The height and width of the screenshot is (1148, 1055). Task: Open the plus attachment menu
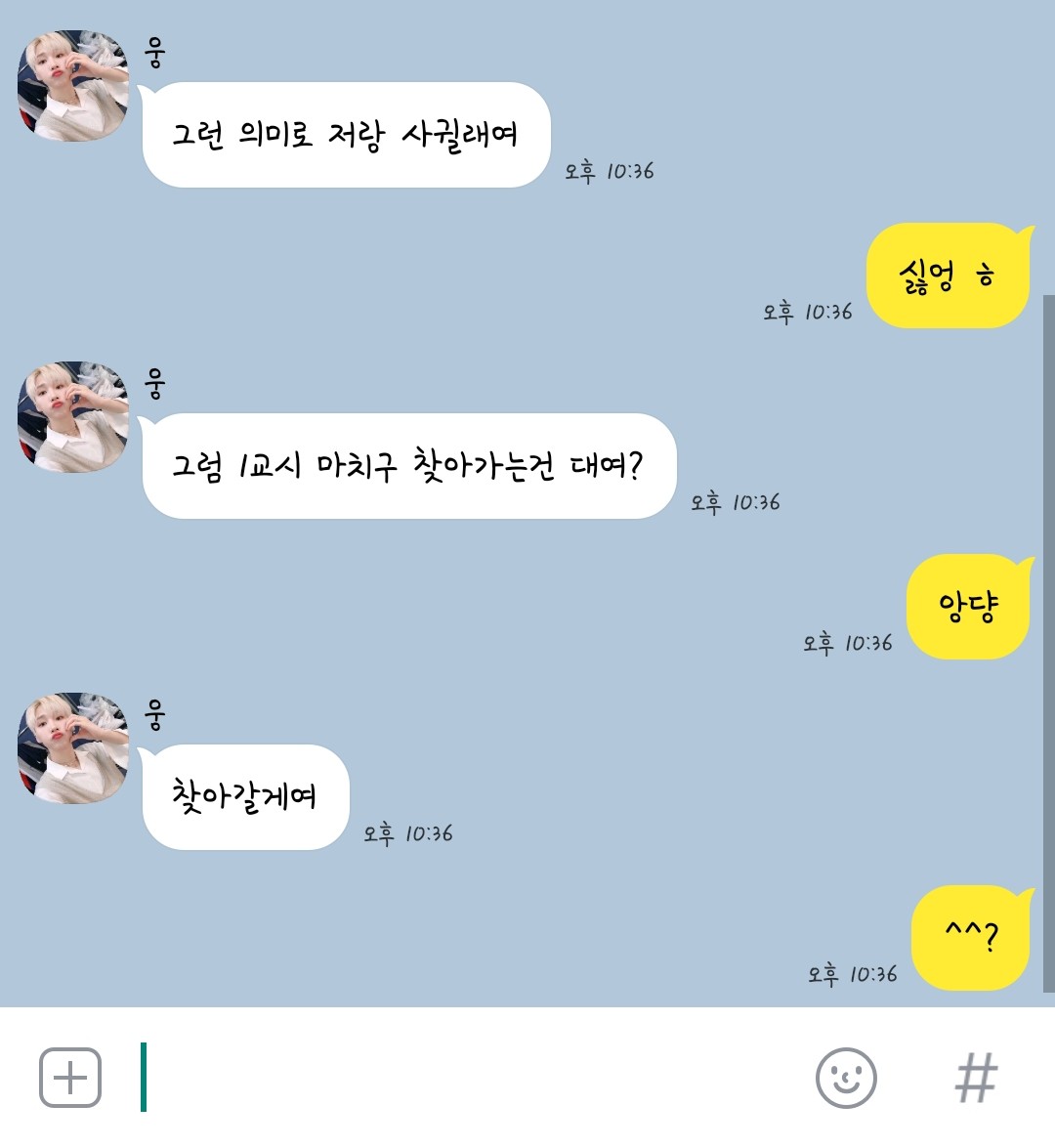(70, 1078)
